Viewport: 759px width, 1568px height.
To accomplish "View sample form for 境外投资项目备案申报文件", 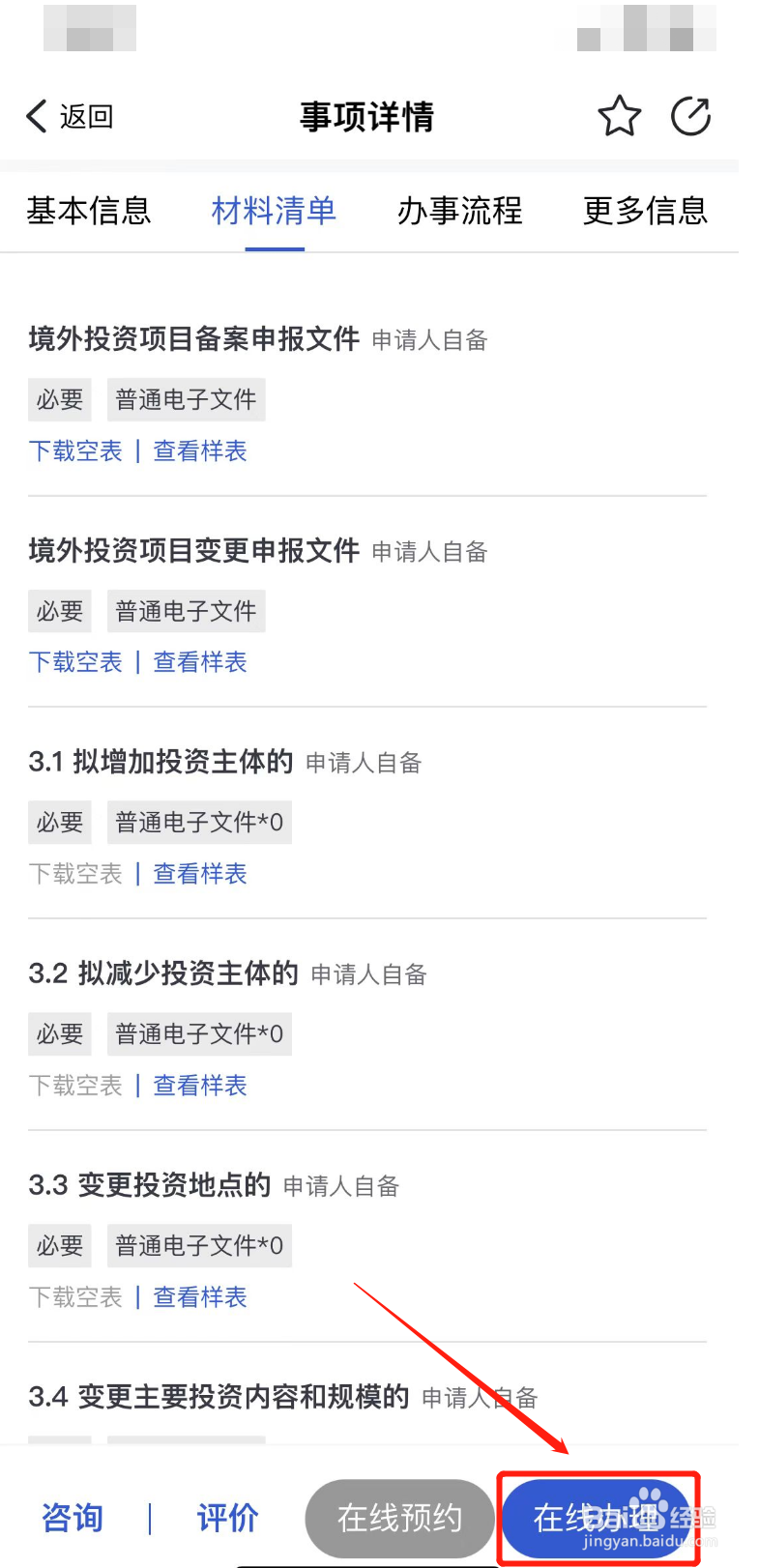I will click(x=199, y=450).
